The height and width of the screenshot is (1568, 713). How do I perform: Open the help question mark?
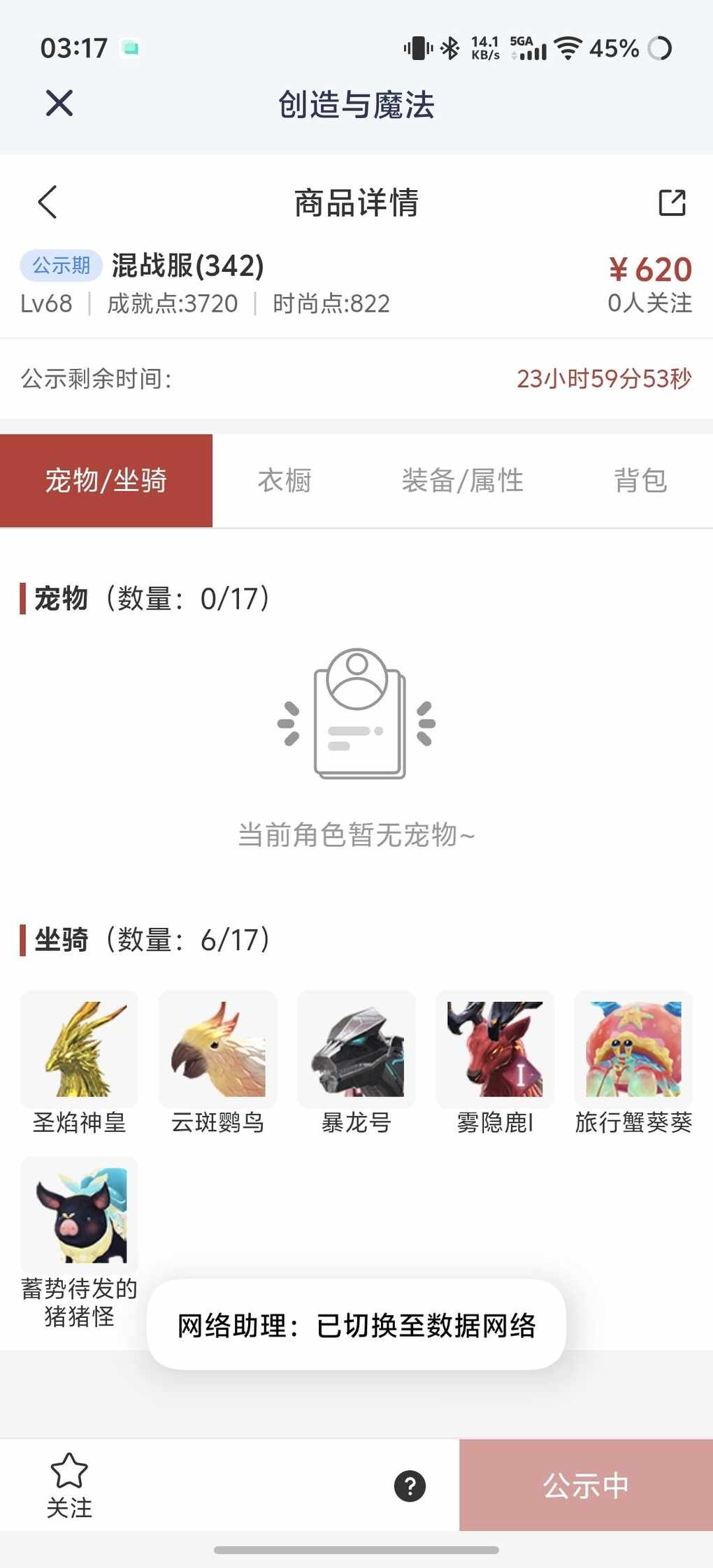click(410, 1486)
